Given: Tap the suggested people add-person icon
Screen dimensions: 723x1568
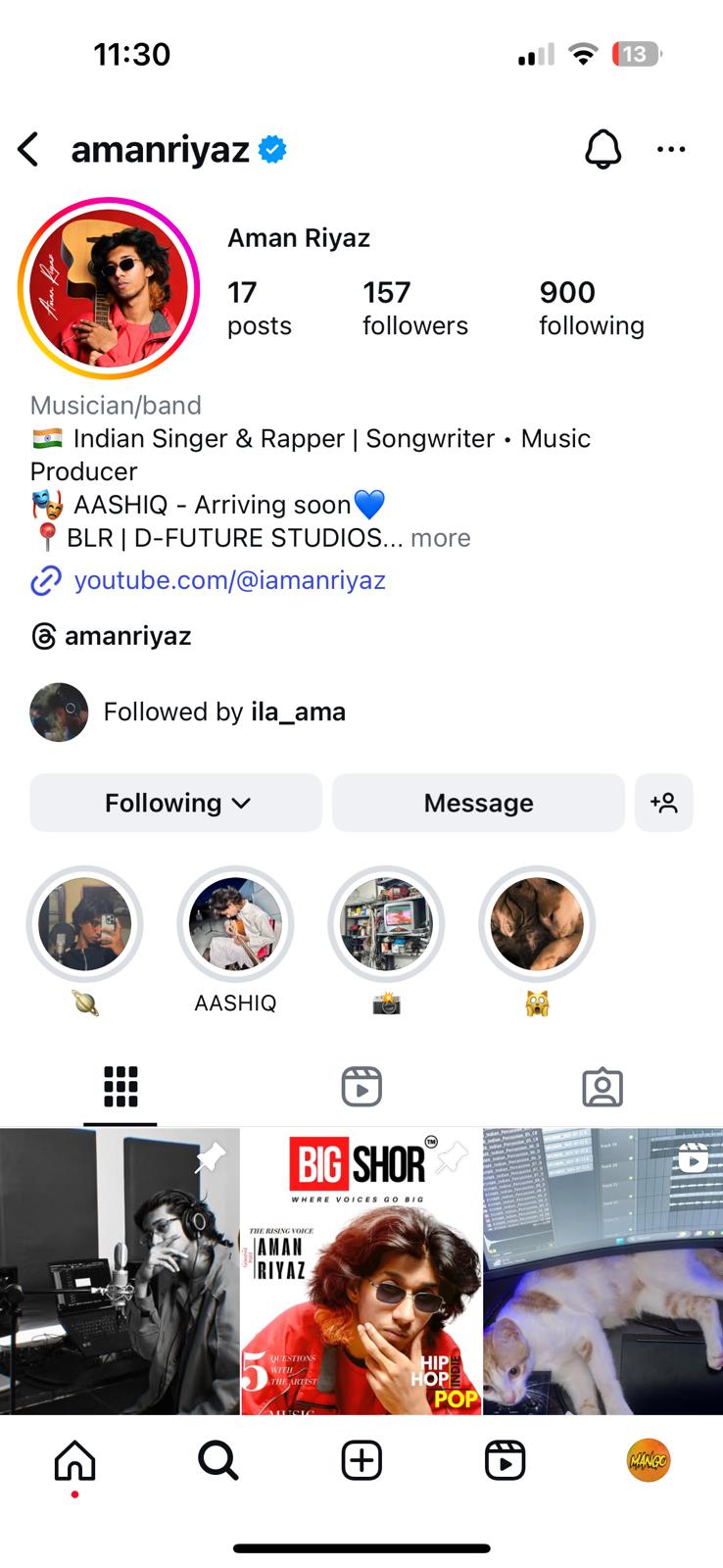Looking at the screenshot, I should (663, 803).
